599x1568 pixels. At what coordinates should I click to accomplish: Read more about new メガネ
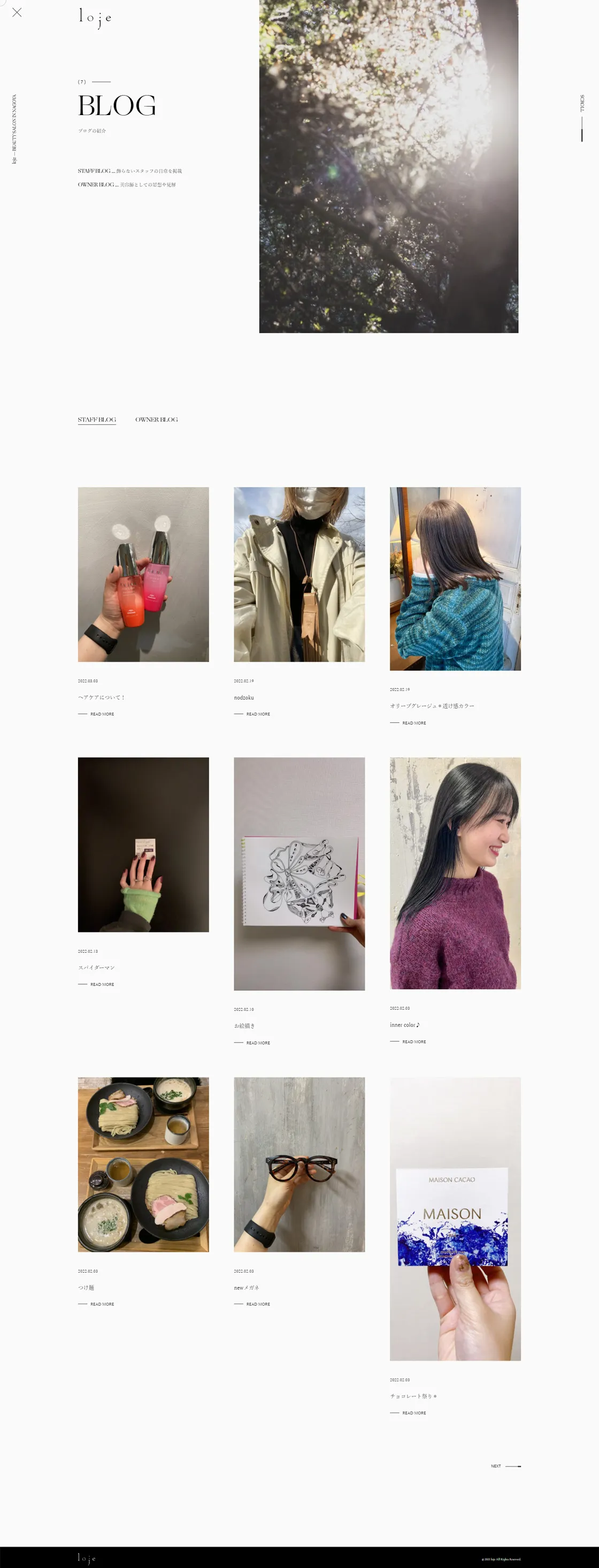(x=257, y=1304)
